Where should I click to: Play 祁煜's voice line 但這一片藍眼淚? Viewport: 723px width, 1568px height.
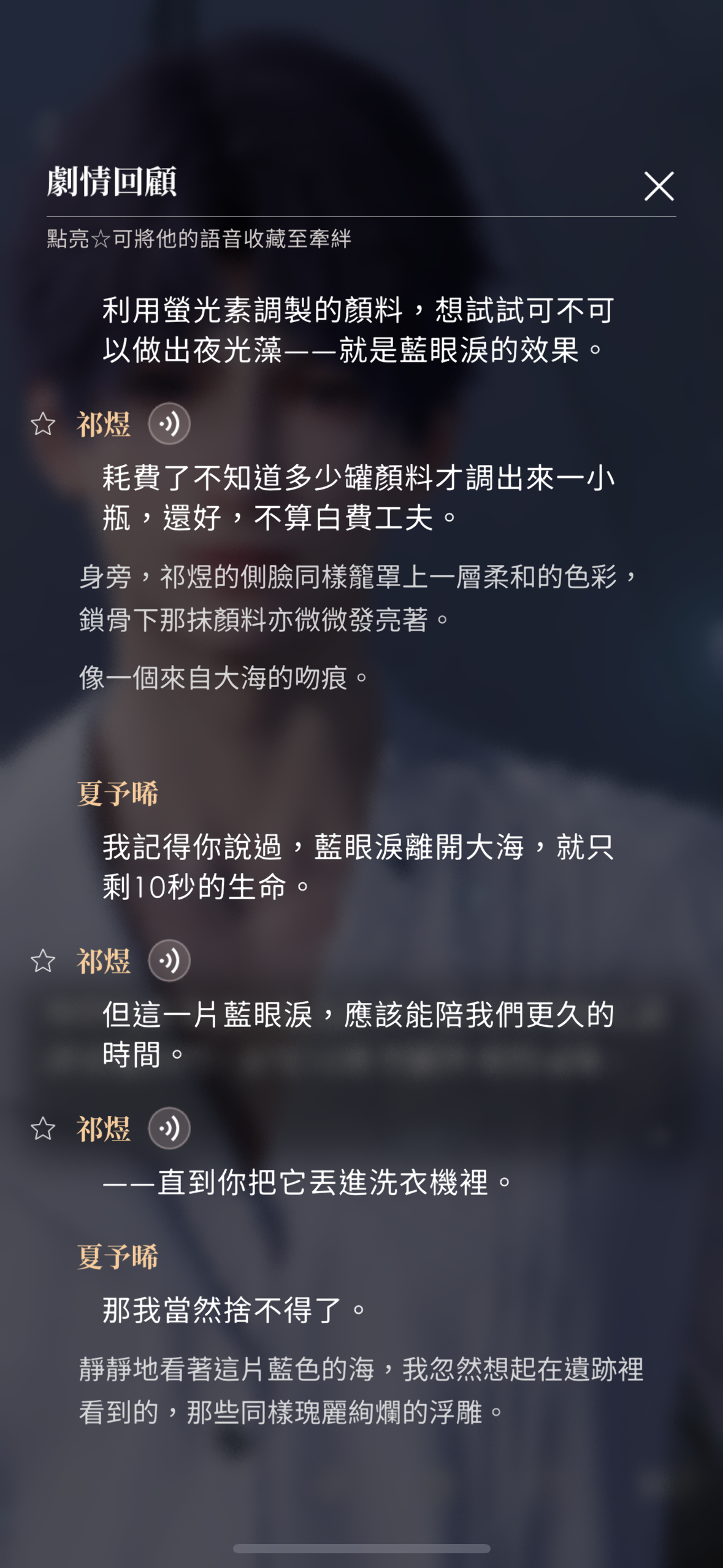pos(169,961)
